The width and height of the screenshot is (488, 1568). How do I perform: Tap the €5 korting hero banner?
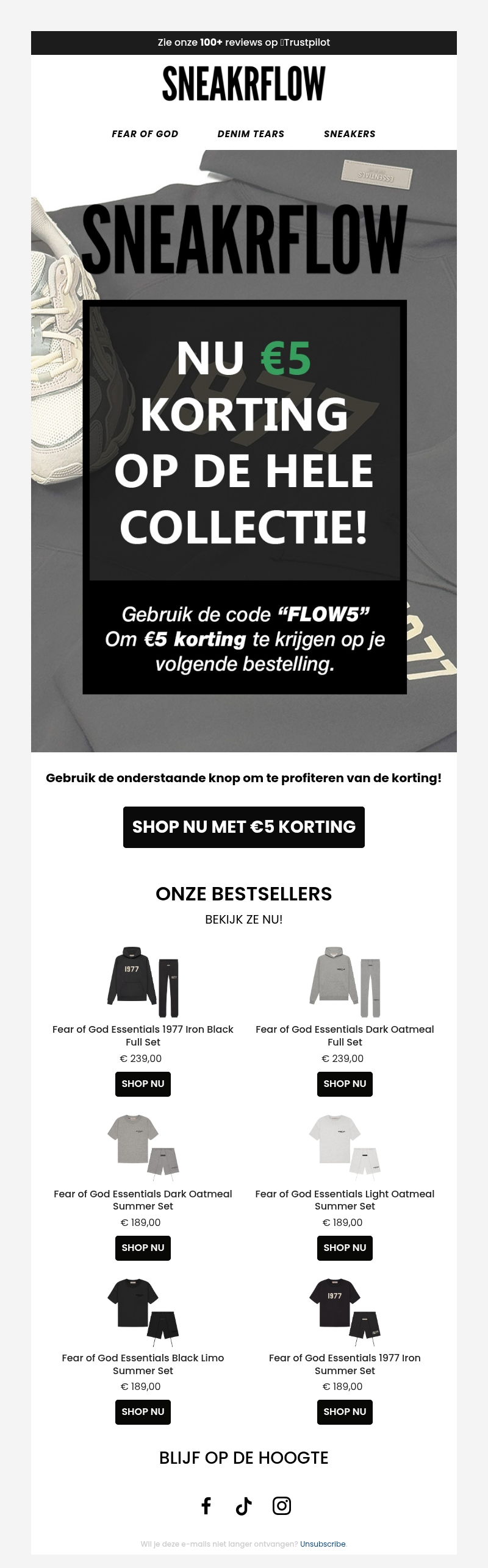pos(244,451)
